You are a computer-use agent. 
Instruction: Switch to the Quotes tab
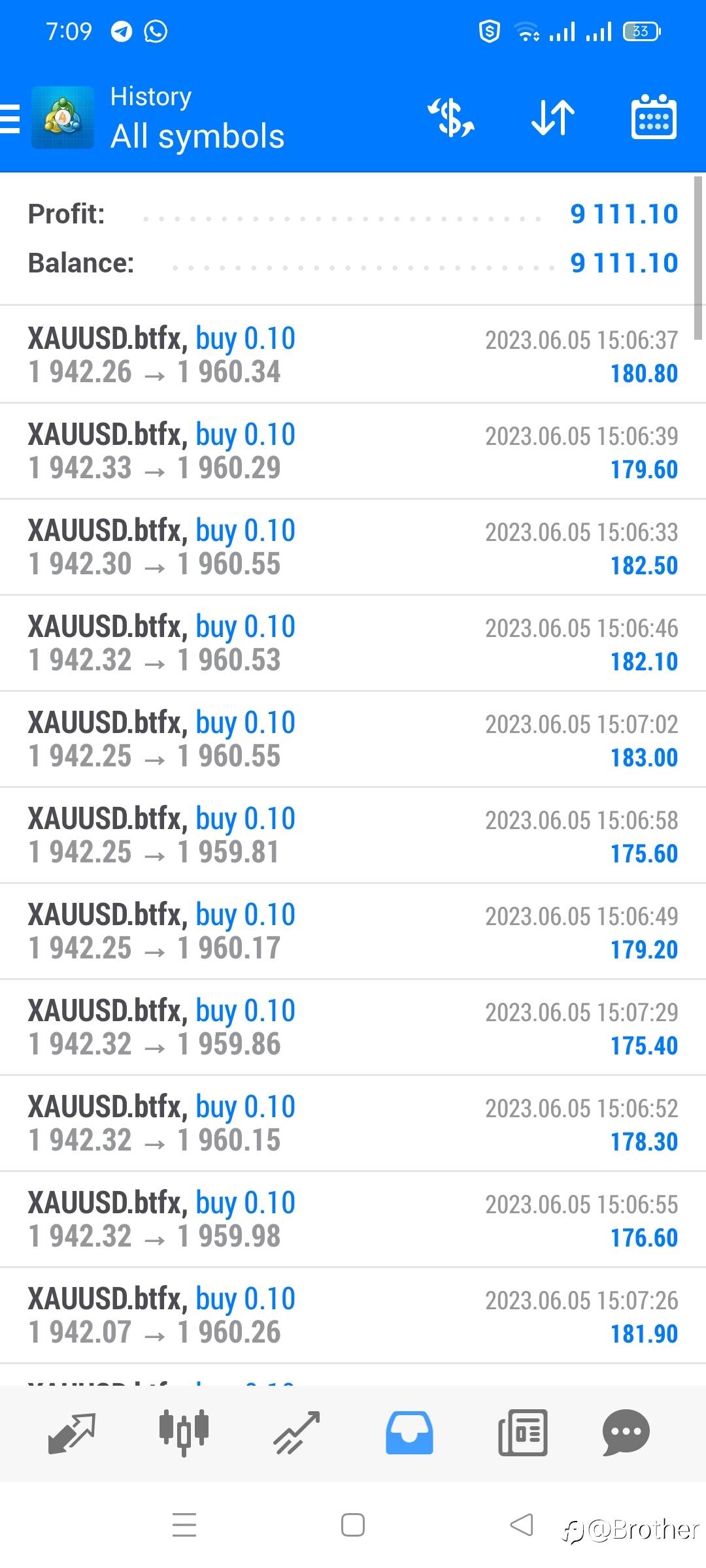point(72,1433)
